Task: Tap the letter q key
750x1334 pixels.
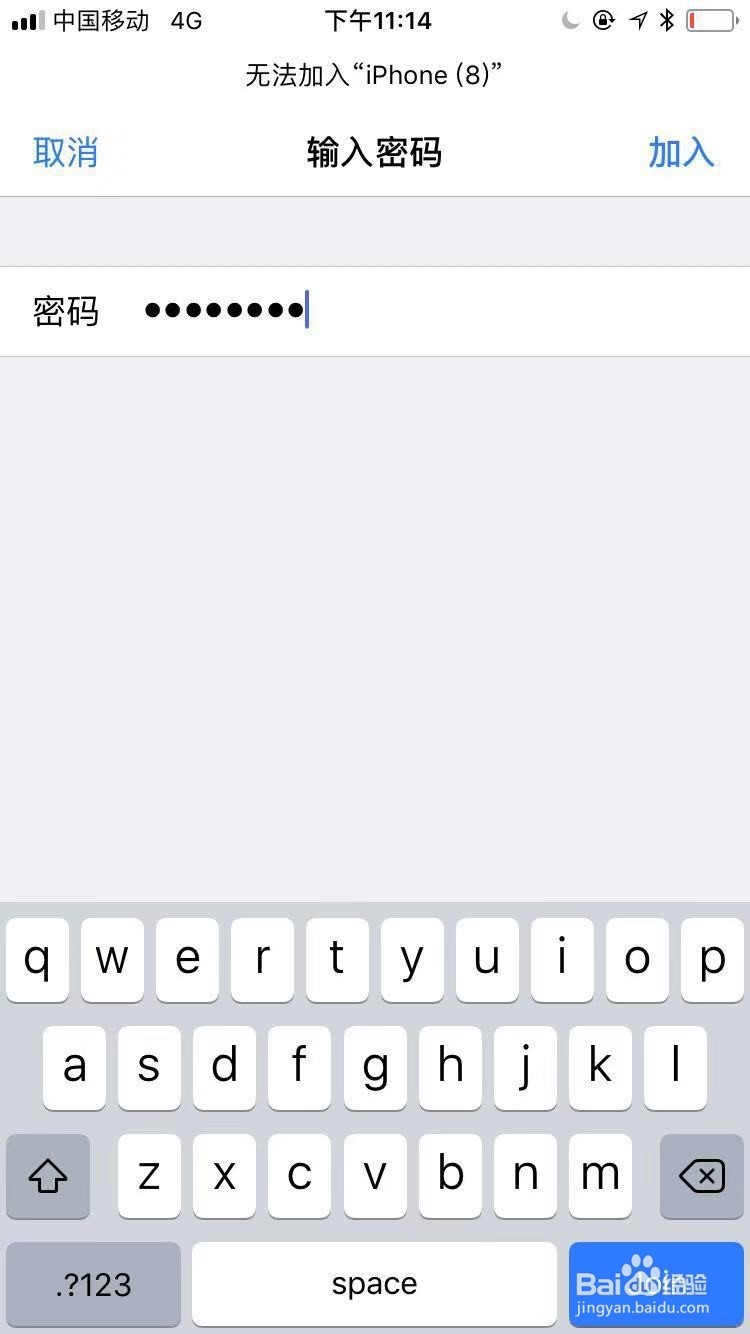Action: point(37,959)
